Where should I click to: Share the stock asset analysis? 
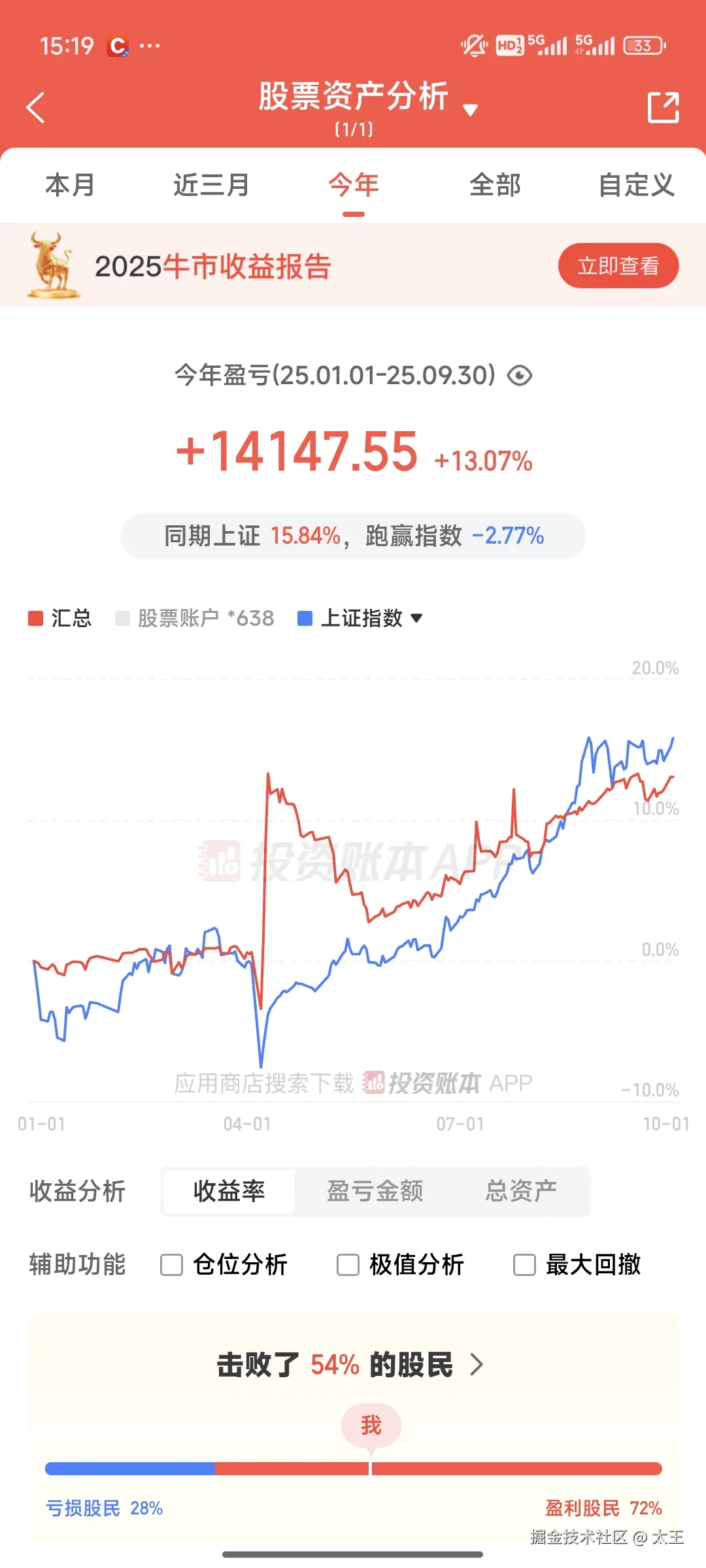click(663, 108)
